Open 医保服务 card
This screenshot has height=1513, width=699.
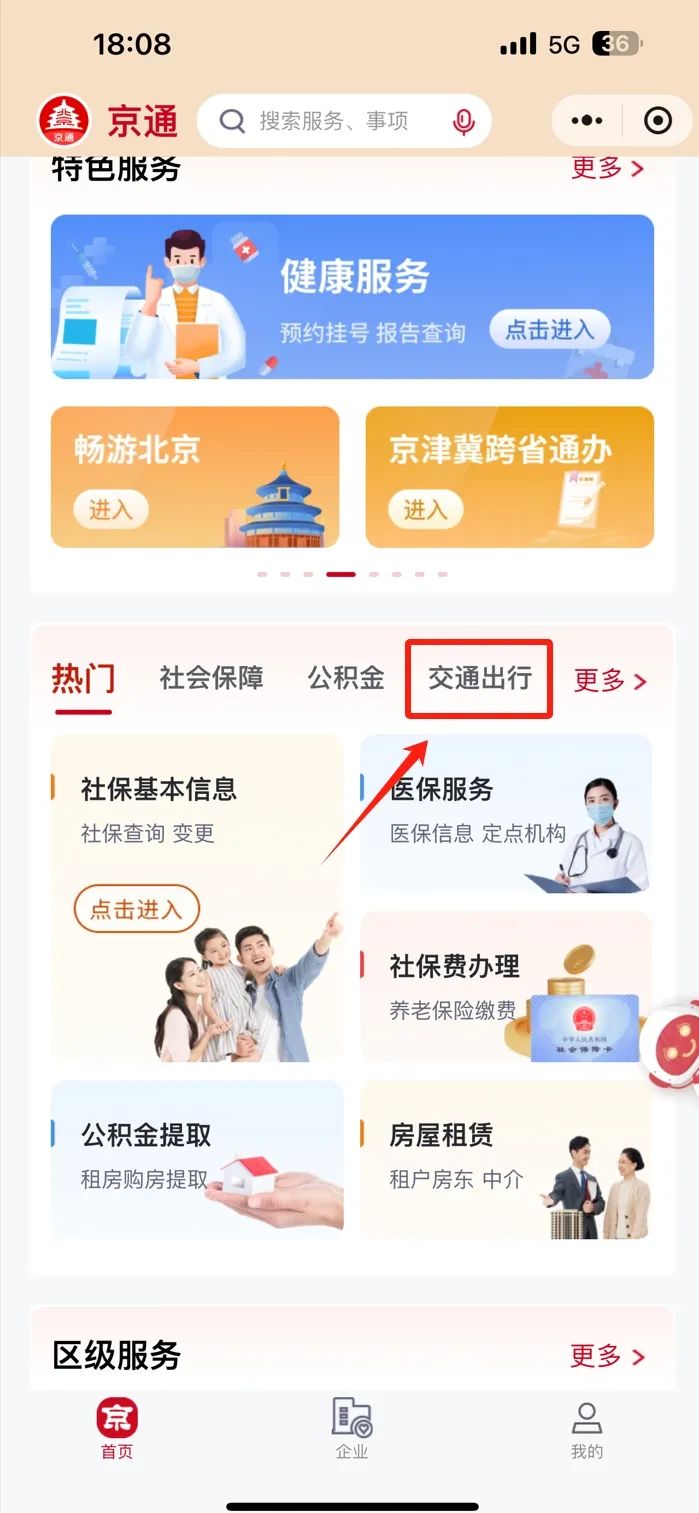(x=505, y=812)
